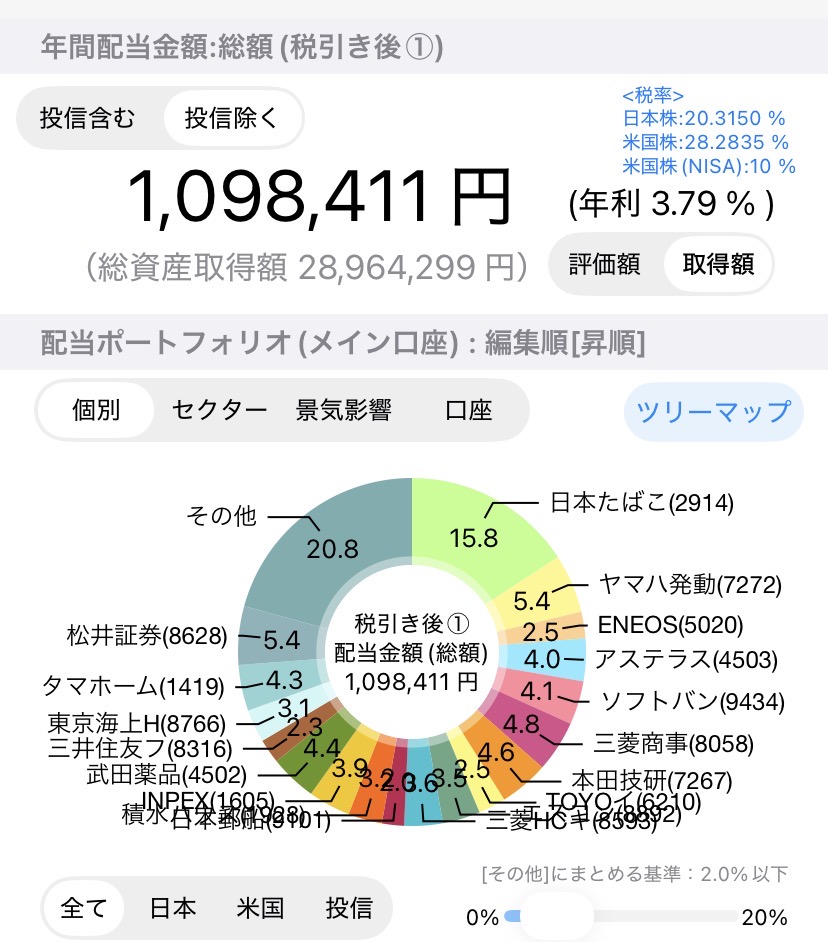This screenshot has height=942, width=828.
Task: Switch to 評価額 view
Action: [x=604, y=264]
